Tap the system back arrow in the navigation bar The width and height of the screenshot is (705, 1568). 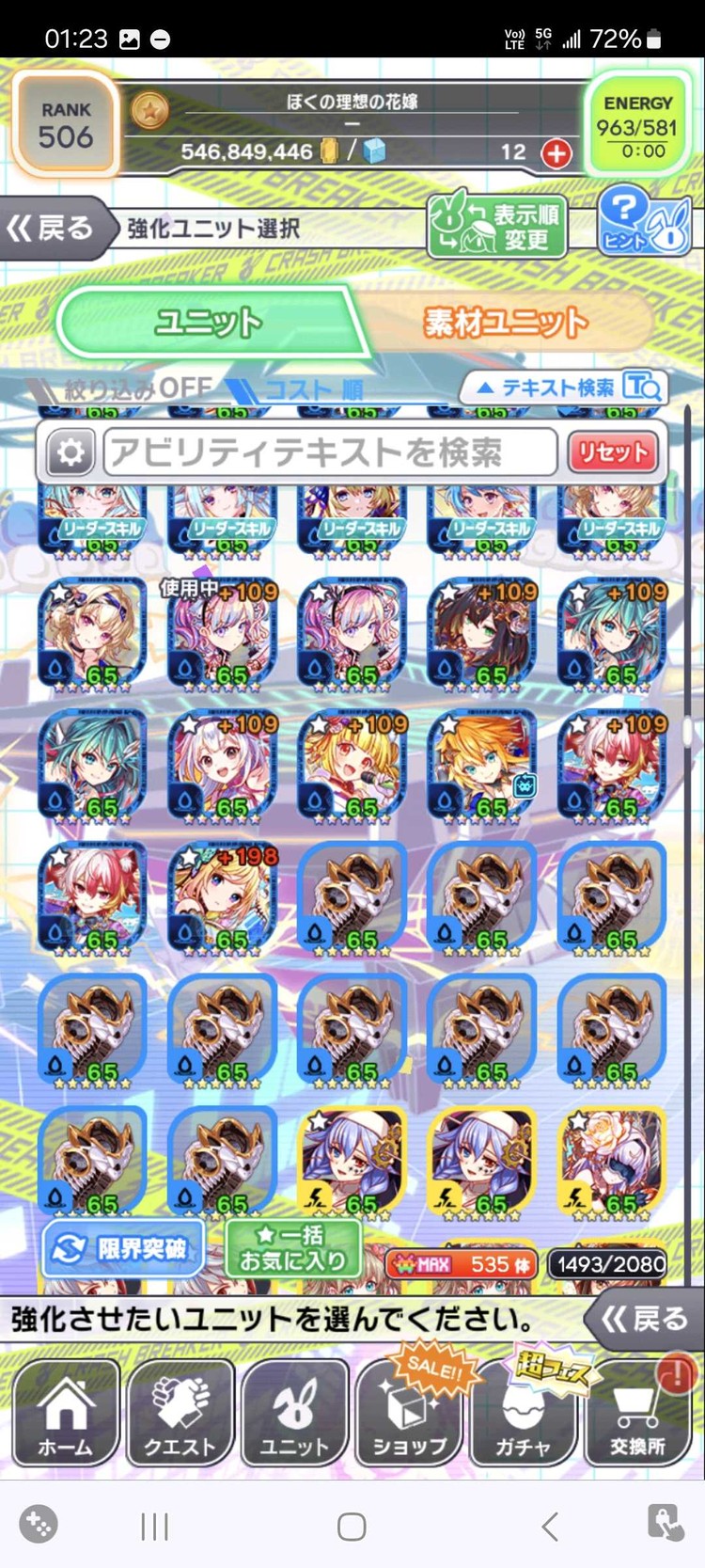click(551, 1526)
